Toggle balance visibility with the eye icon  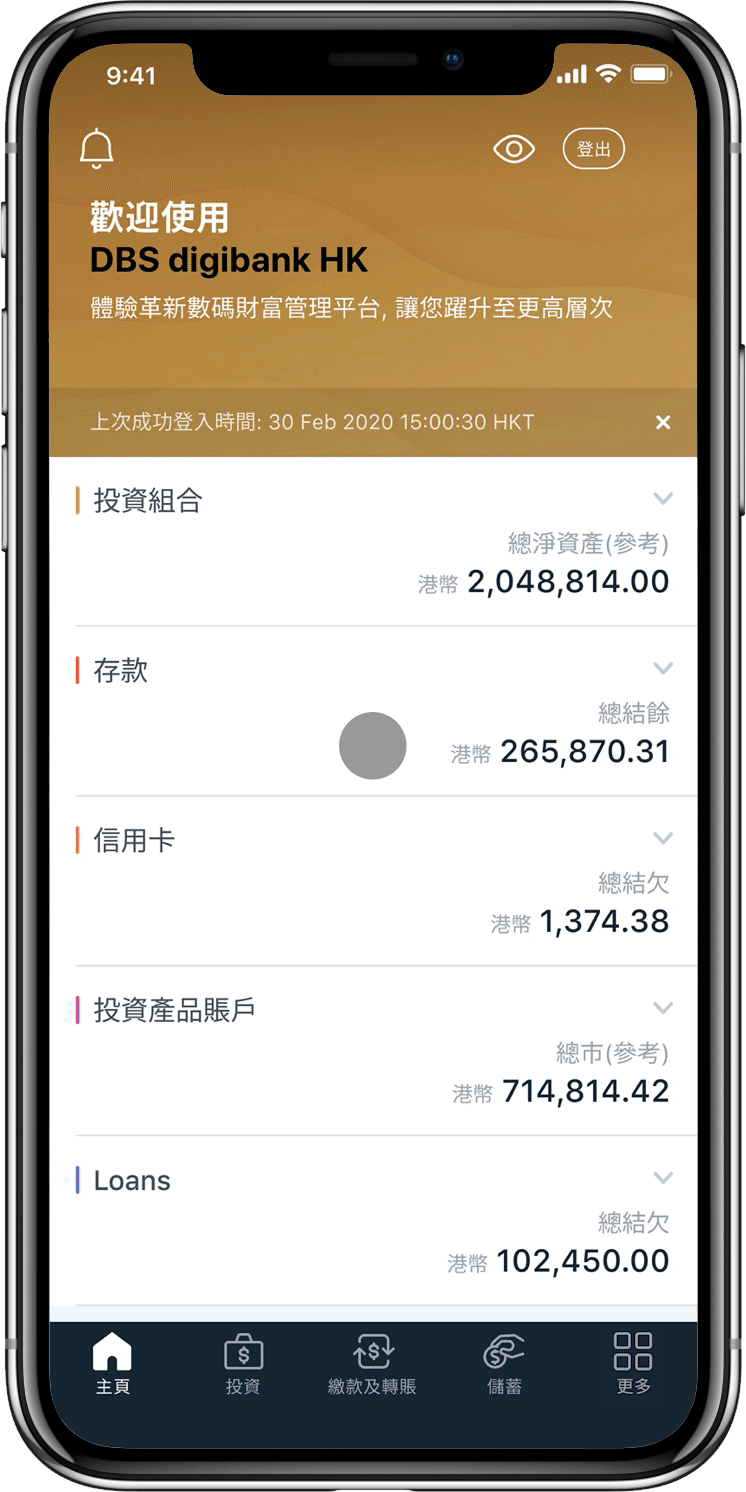(514, 150)
